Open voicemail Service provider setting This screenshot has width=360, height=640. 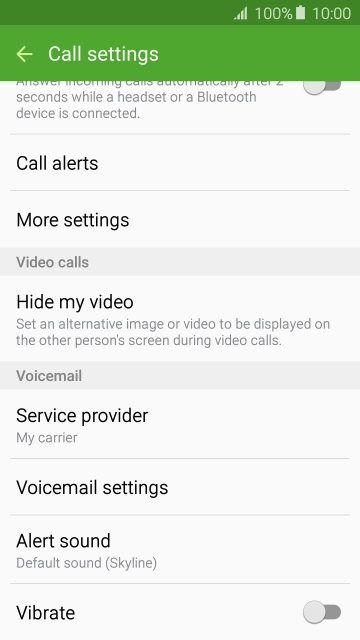click(x=180, y=424)
